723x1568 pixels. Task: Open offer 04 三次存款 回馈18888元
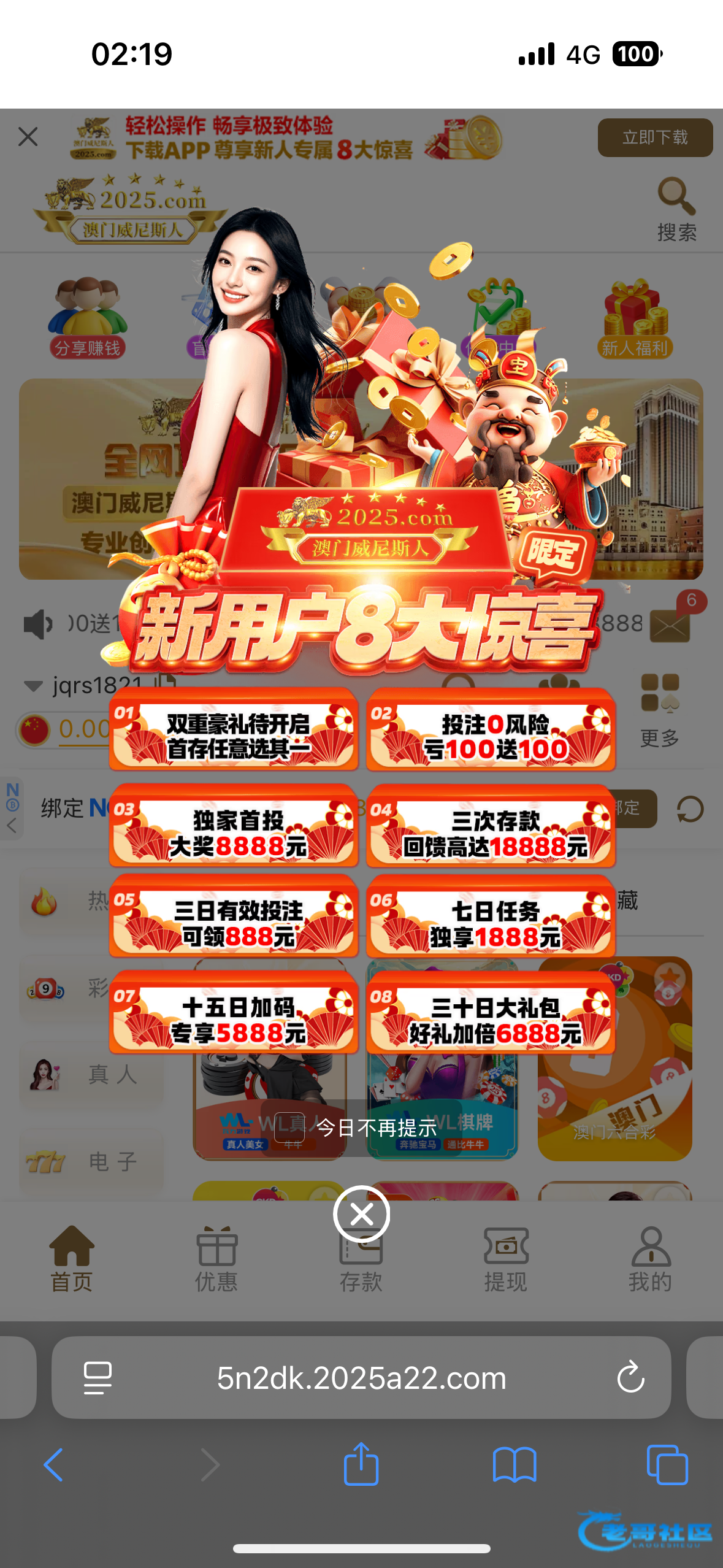point(491,826)
